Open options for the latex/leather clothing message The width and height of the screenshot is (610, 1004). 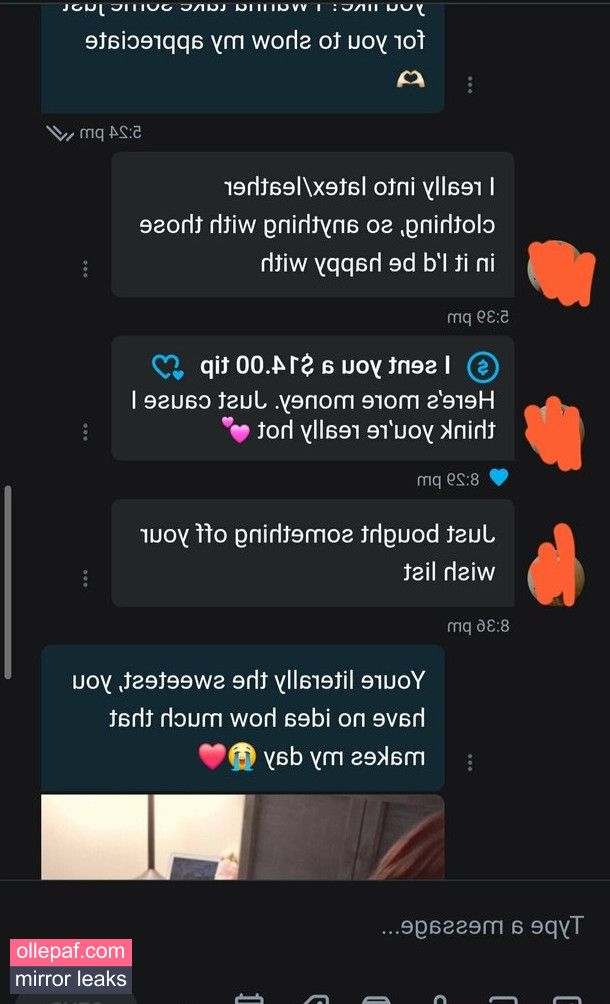pyautogui.click(x=85, y=269)
